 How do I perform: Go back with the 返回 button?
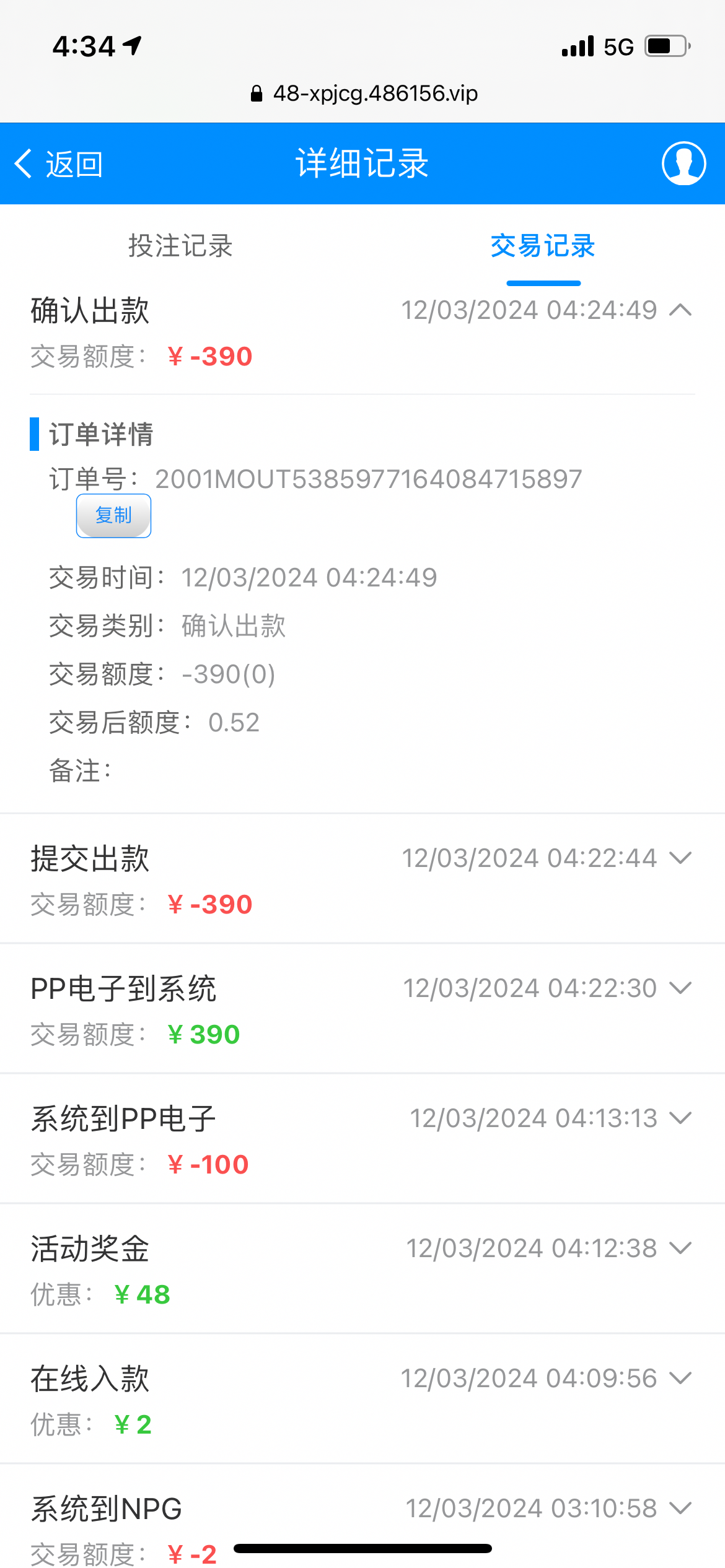click(59, 164)
